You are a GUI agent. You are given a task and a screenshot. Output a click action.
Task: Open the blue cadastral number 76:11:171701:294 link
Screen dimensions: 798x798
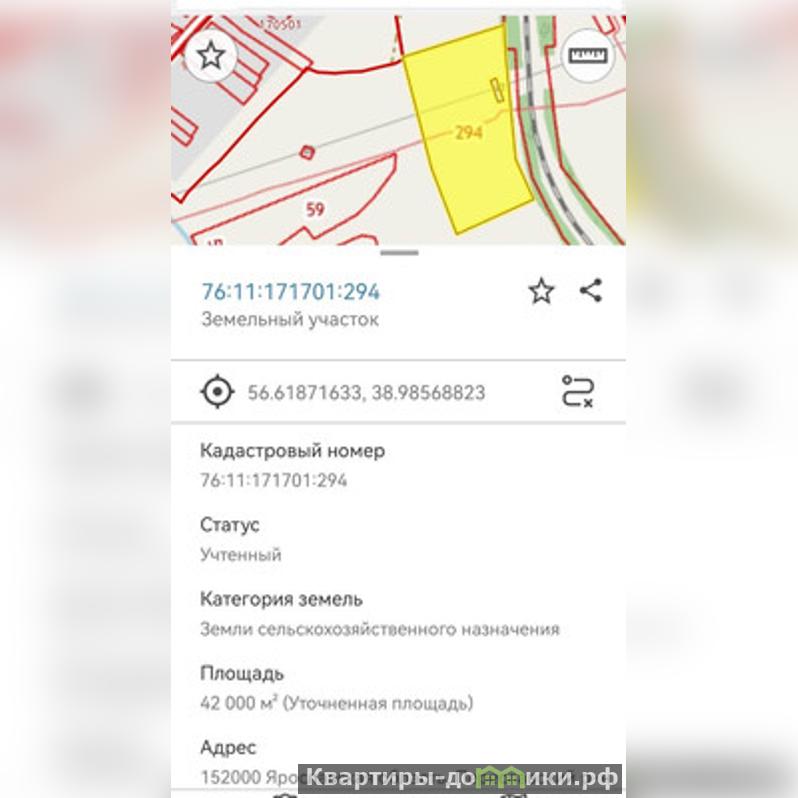[291, 292]
